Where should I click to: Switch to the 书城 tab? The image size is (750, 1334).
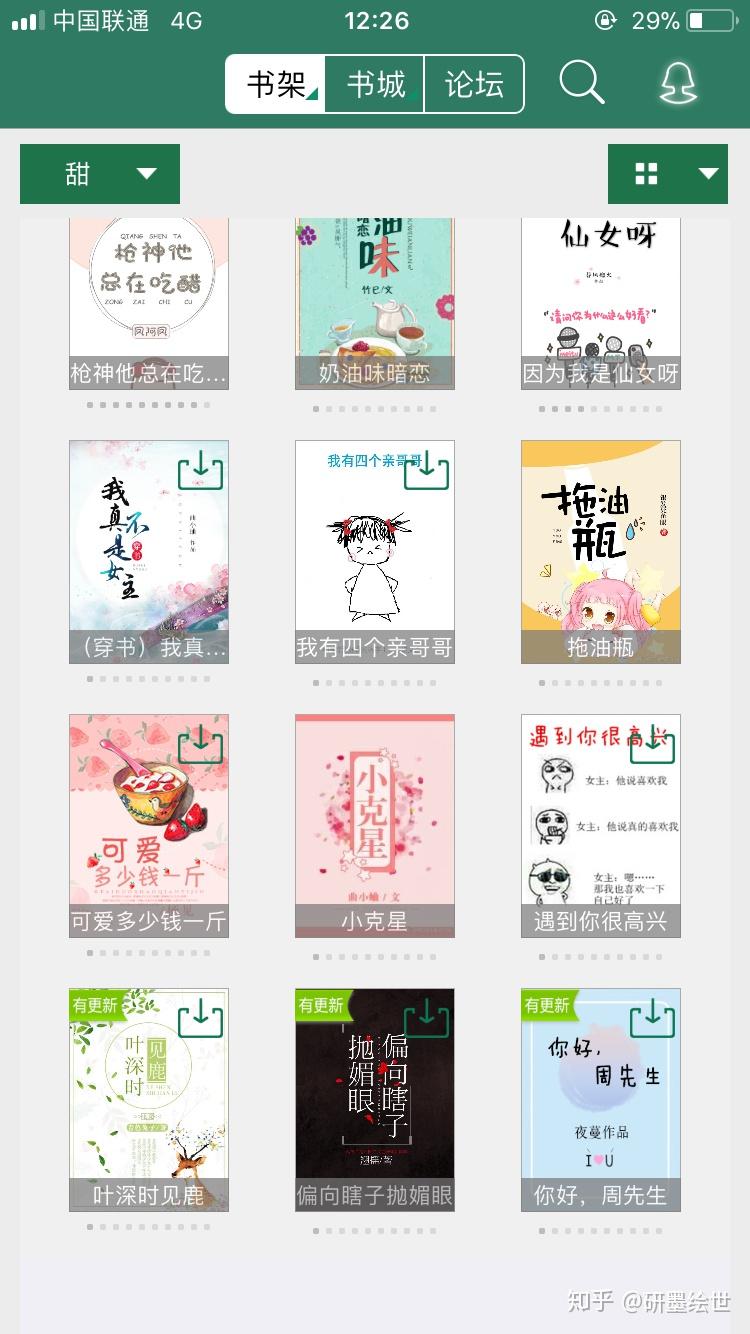pyautogui.click(x=376, y=84)
